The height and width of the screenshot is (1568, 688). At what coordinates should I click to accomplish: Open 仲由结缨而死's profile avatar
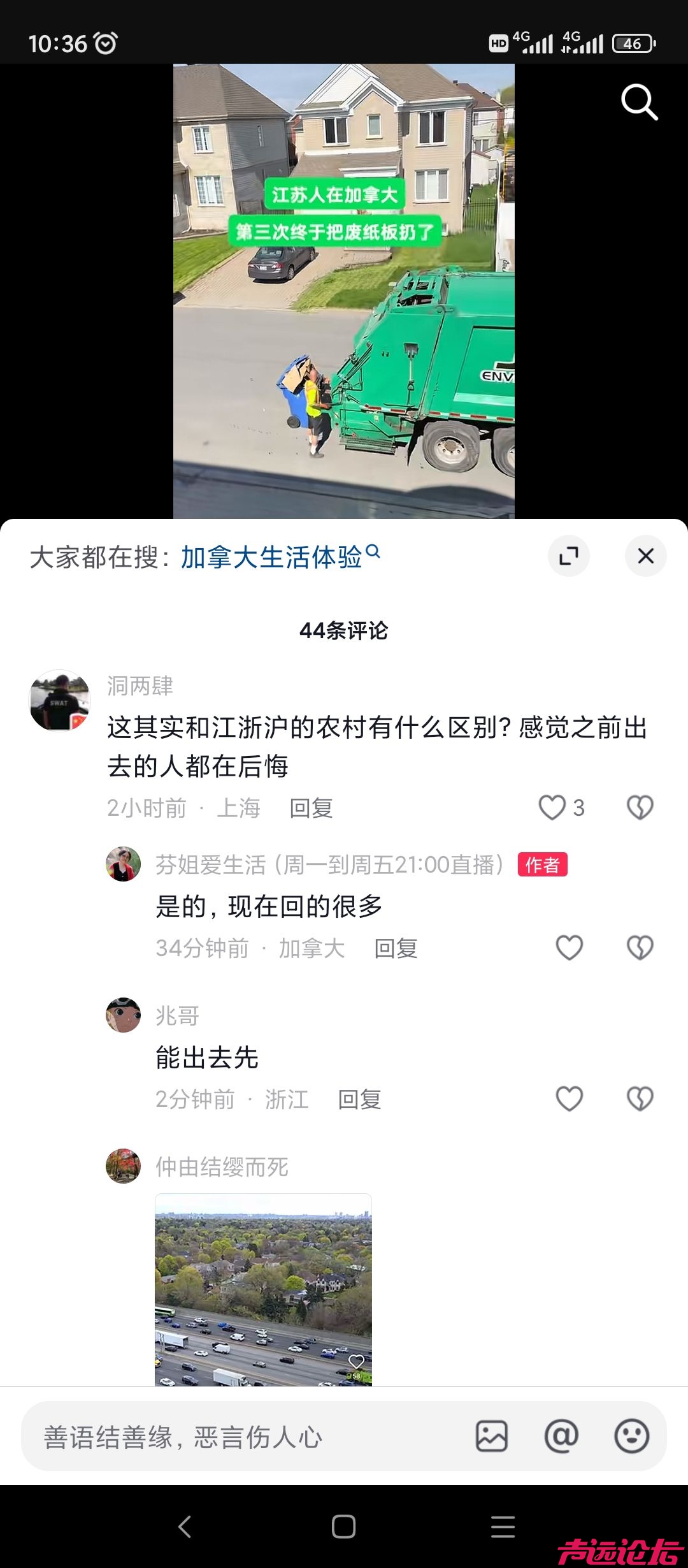[x=123, y=1166]
